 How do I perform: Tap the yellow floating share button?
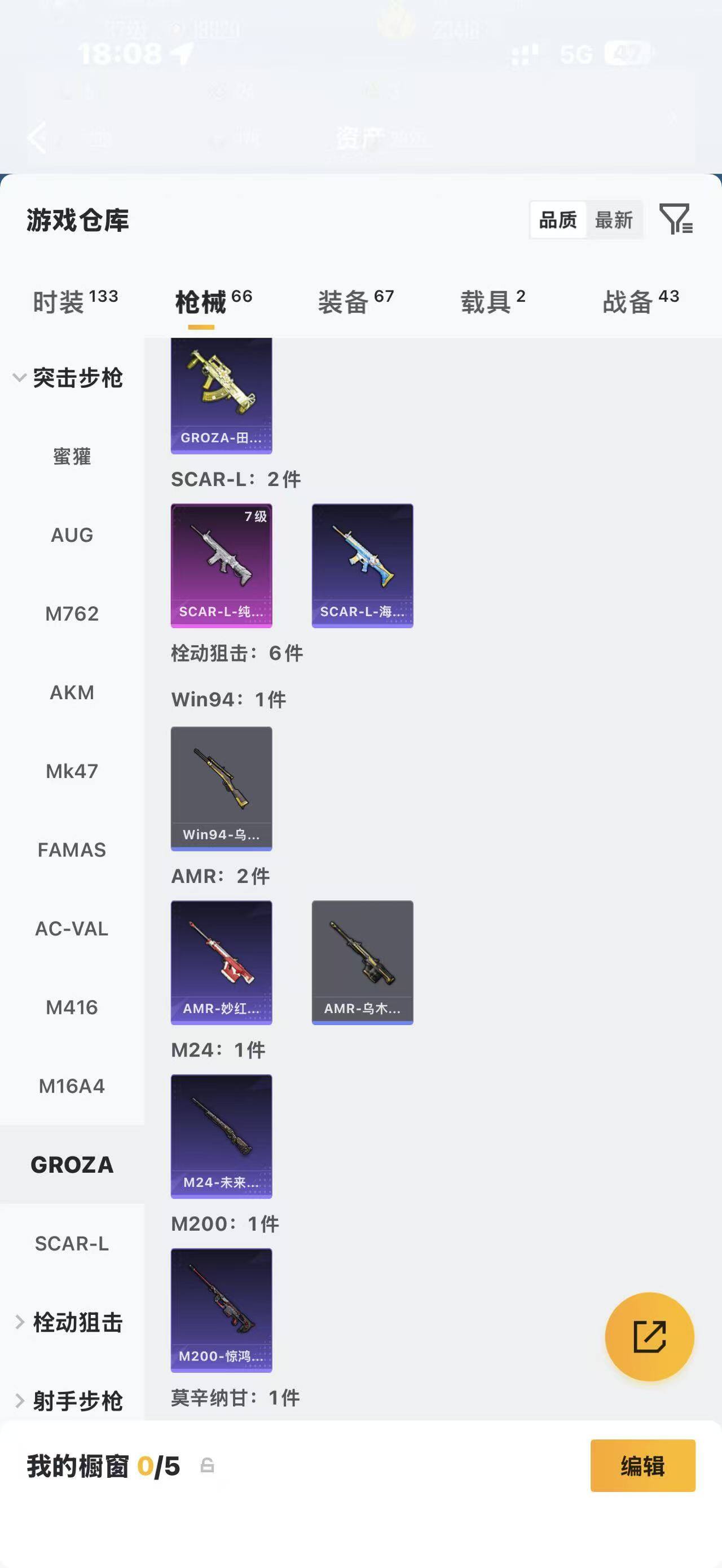click(650, 1337)
